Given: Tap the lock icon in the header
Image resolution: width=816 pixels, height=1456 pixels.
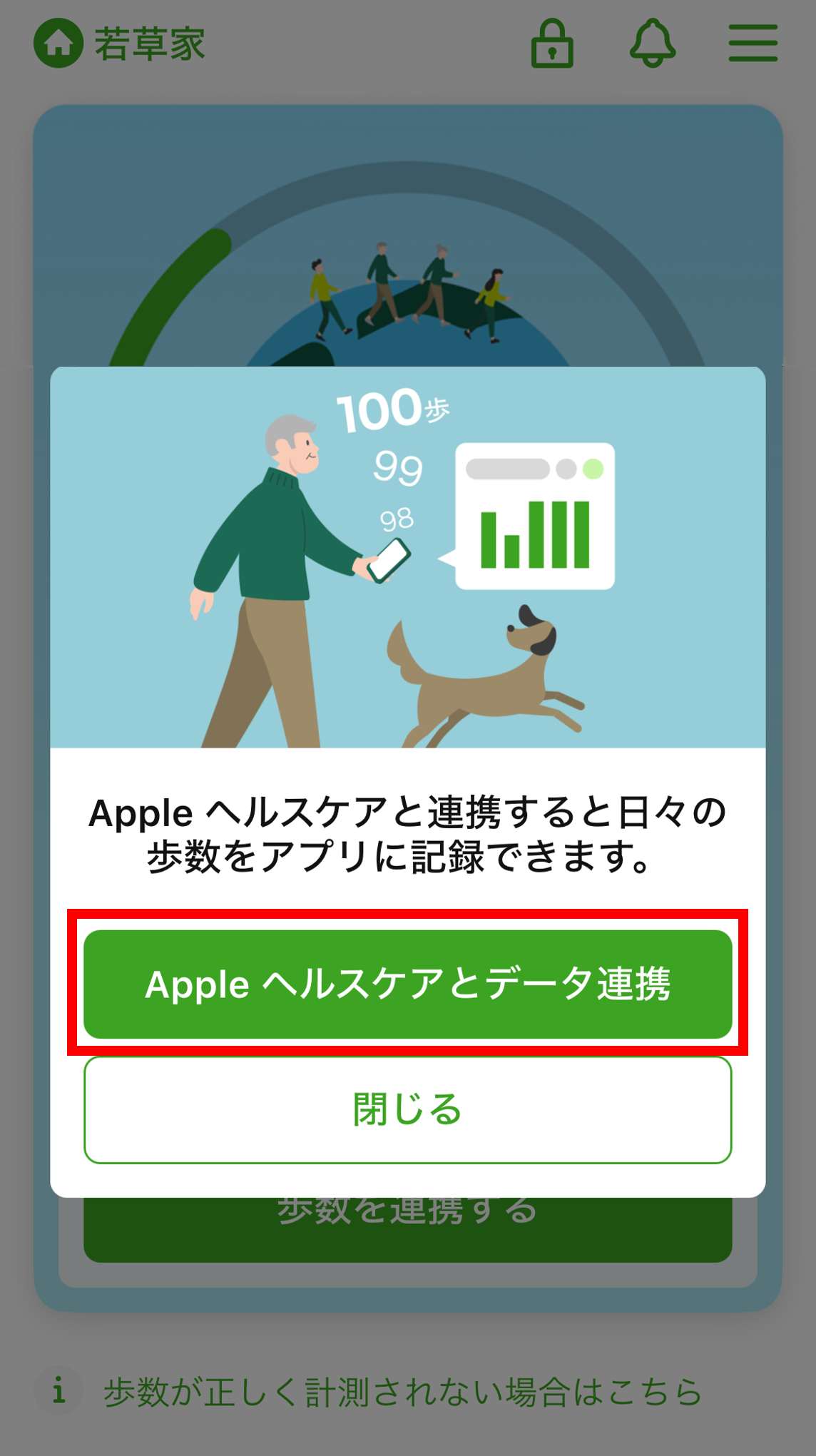Looking at the screenshot, I should 552,44.
